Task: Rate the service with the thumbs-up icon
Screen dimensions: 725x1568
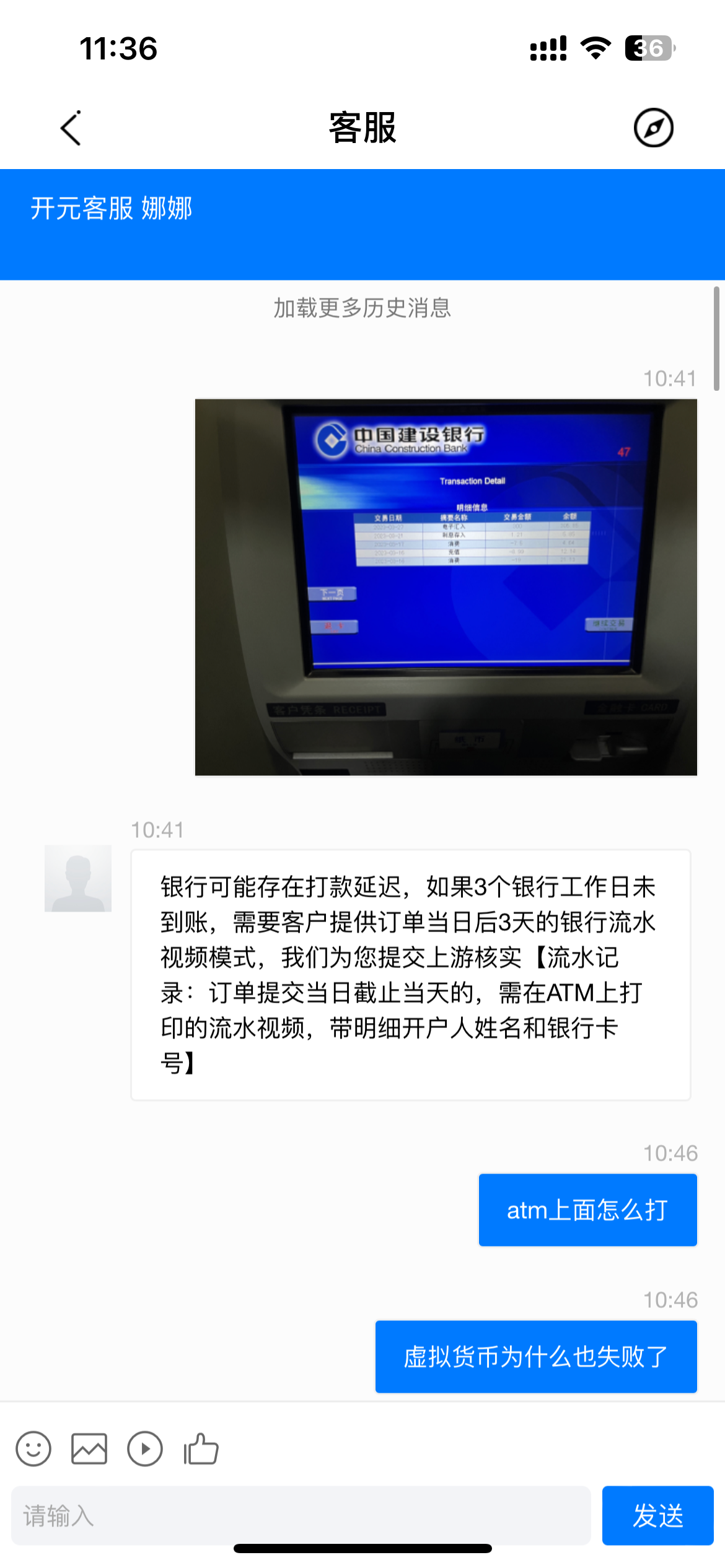Action: [x=201, y=1449]
